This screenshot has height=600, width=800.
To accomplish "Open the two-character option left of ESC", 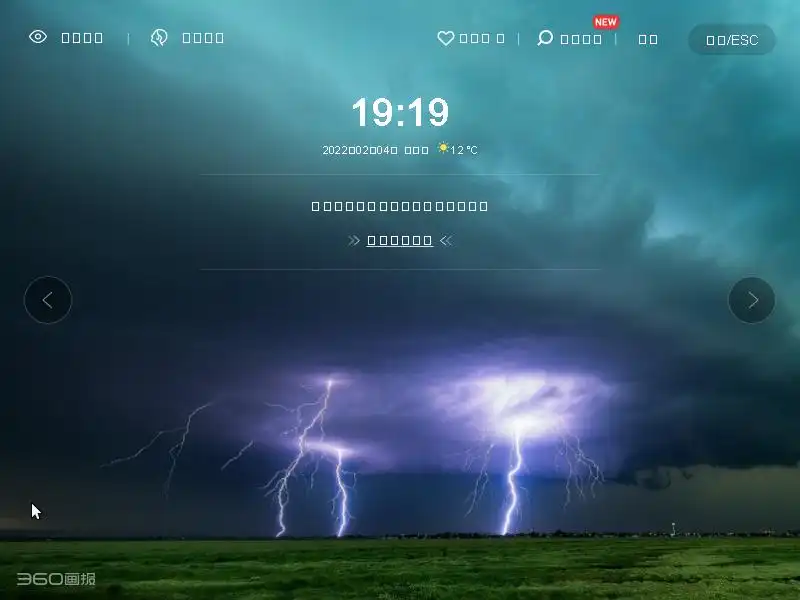I will 648,39.
